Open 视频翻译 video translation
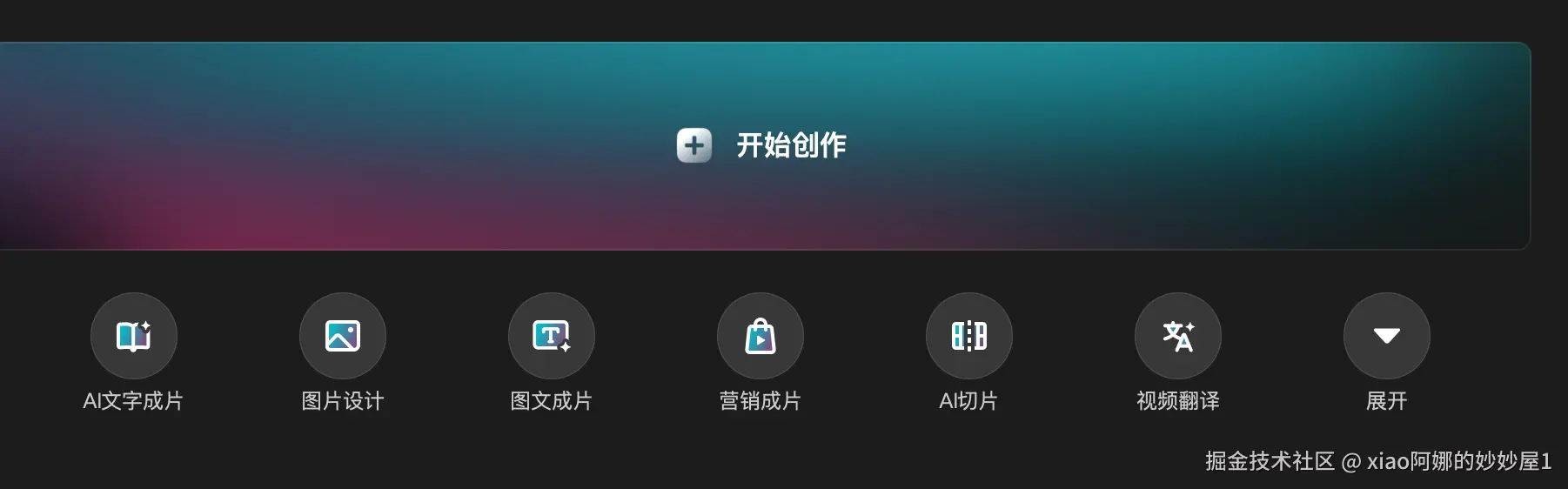This screenshot has width=1568, height=489. [1178, 337]
